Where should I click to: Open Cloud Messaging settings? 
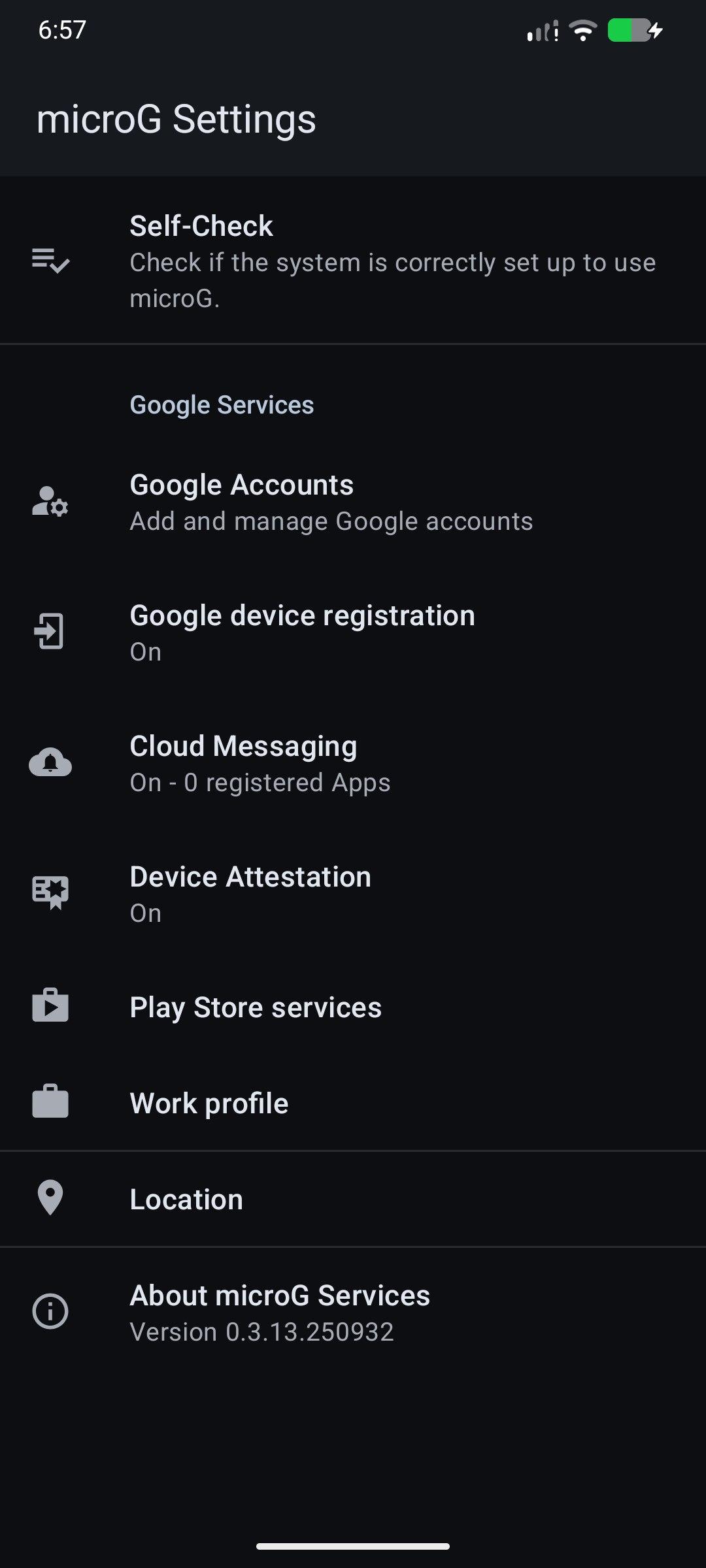(353, 763)
